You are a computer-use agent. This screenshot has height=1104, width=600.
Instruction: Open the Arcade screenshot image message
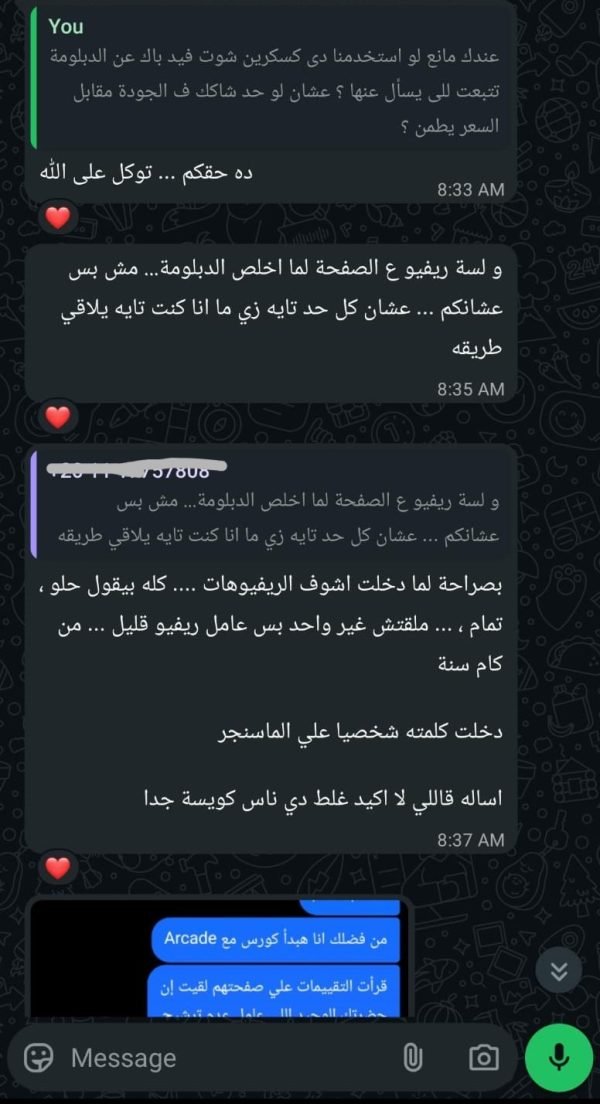(220, 958)
